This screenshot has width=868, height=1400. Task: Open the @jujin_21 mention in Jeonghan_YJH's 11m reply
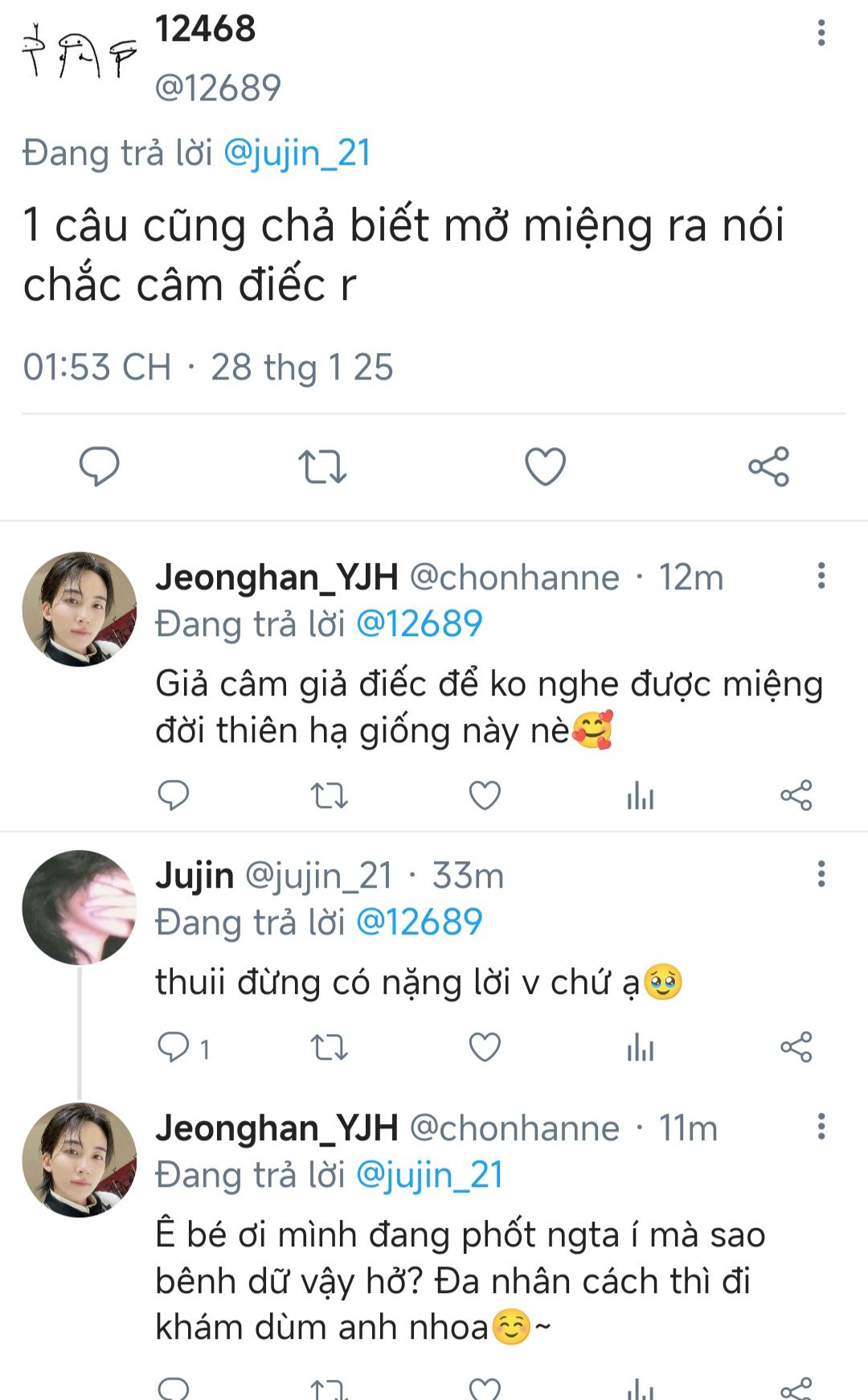point(429,1175)
